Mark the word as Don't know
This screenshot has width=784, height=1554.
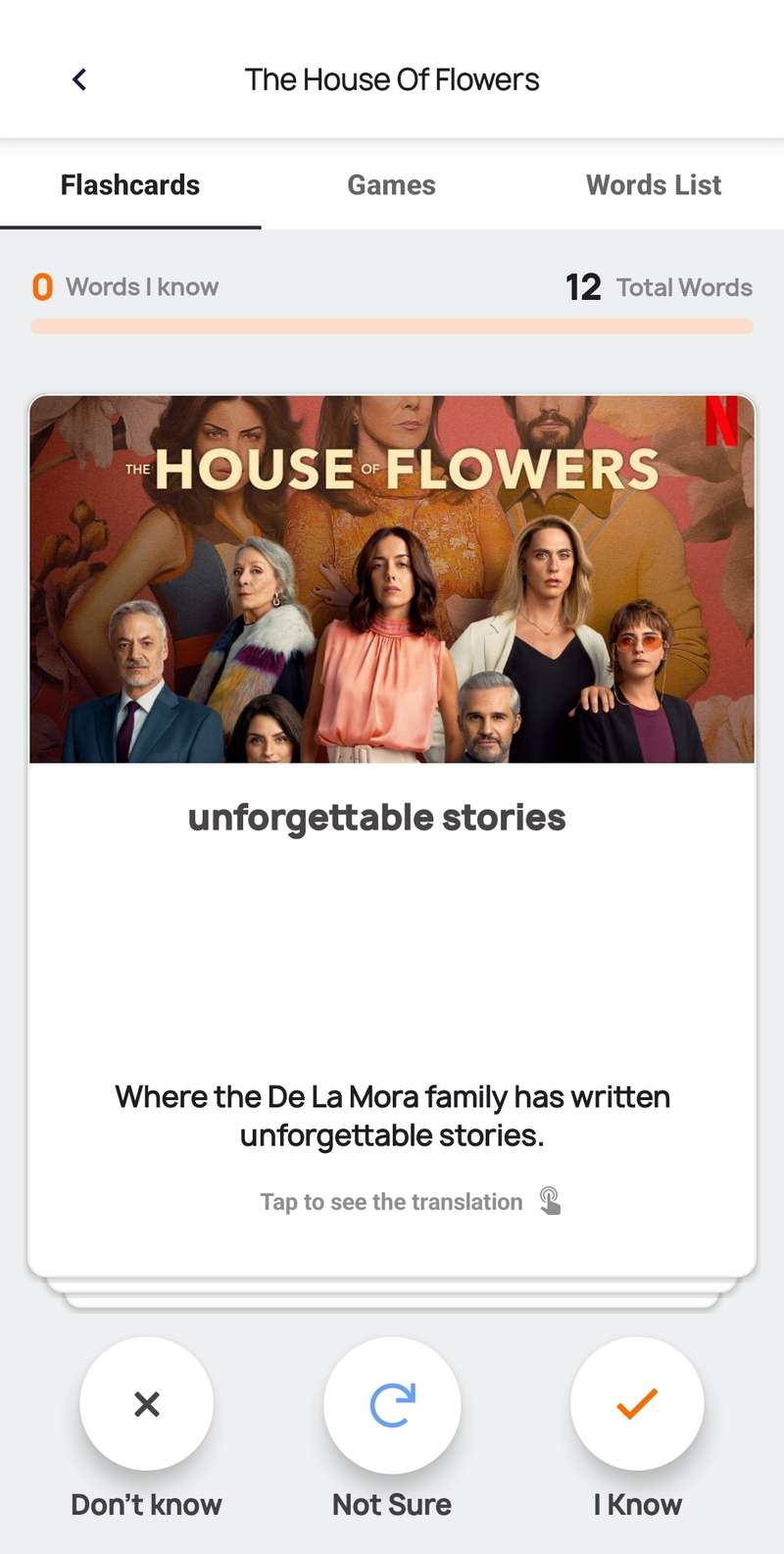147,1404
